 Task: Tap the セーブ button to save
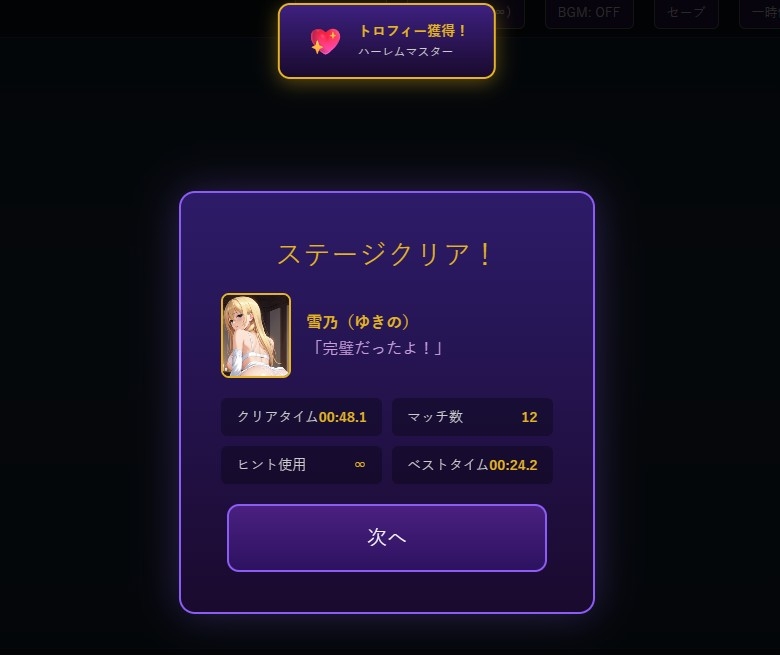pyautogui.click(x=686, y=12)
